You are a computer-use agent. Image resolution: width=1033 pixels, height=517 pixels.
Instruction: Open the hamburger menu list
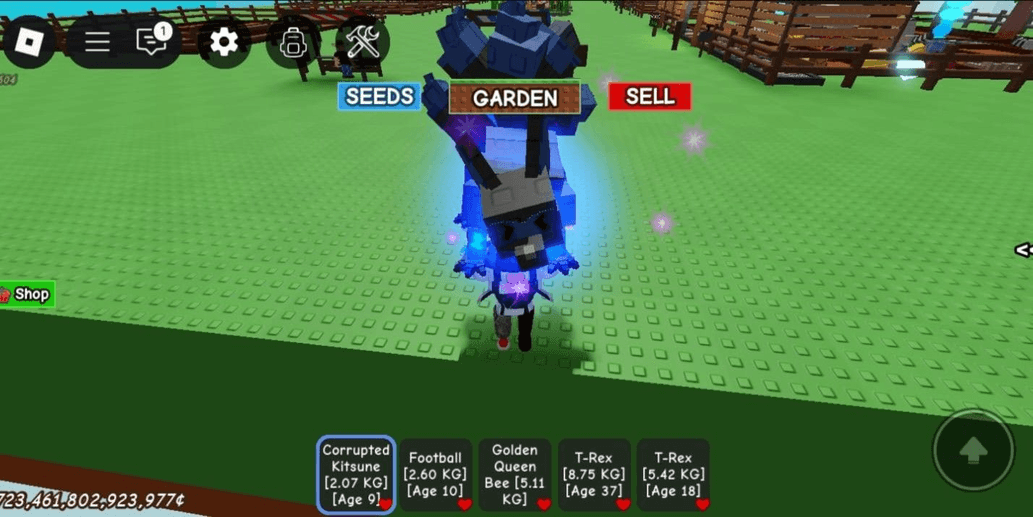click(97, 42)
